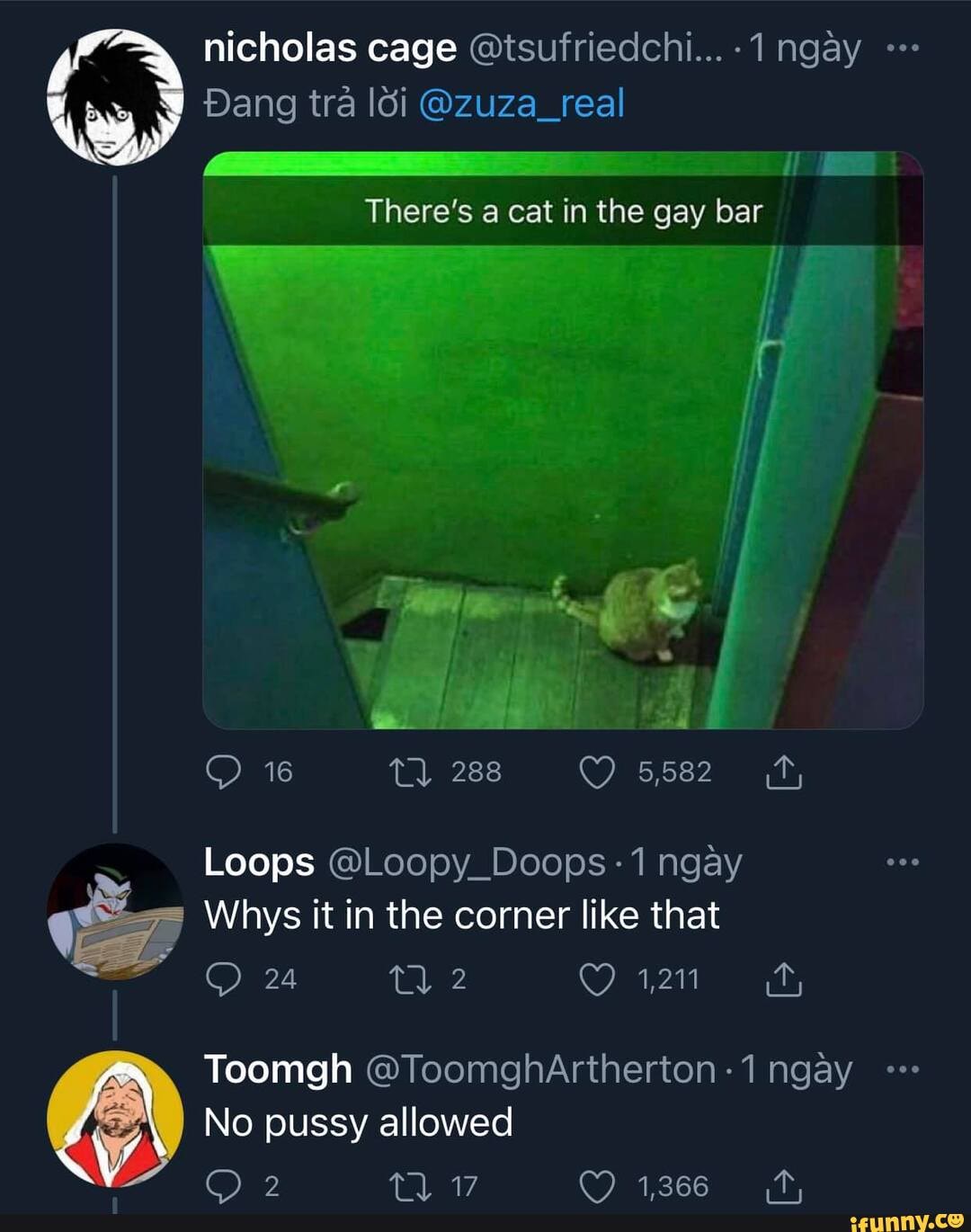Open the @zuza_real mention link
The height and width of the screenshot is (1232, 971).
521,103
